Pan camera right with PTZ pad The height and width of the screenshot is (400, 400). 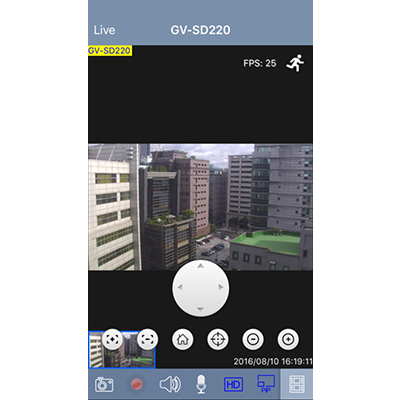[x=220, y=287]
